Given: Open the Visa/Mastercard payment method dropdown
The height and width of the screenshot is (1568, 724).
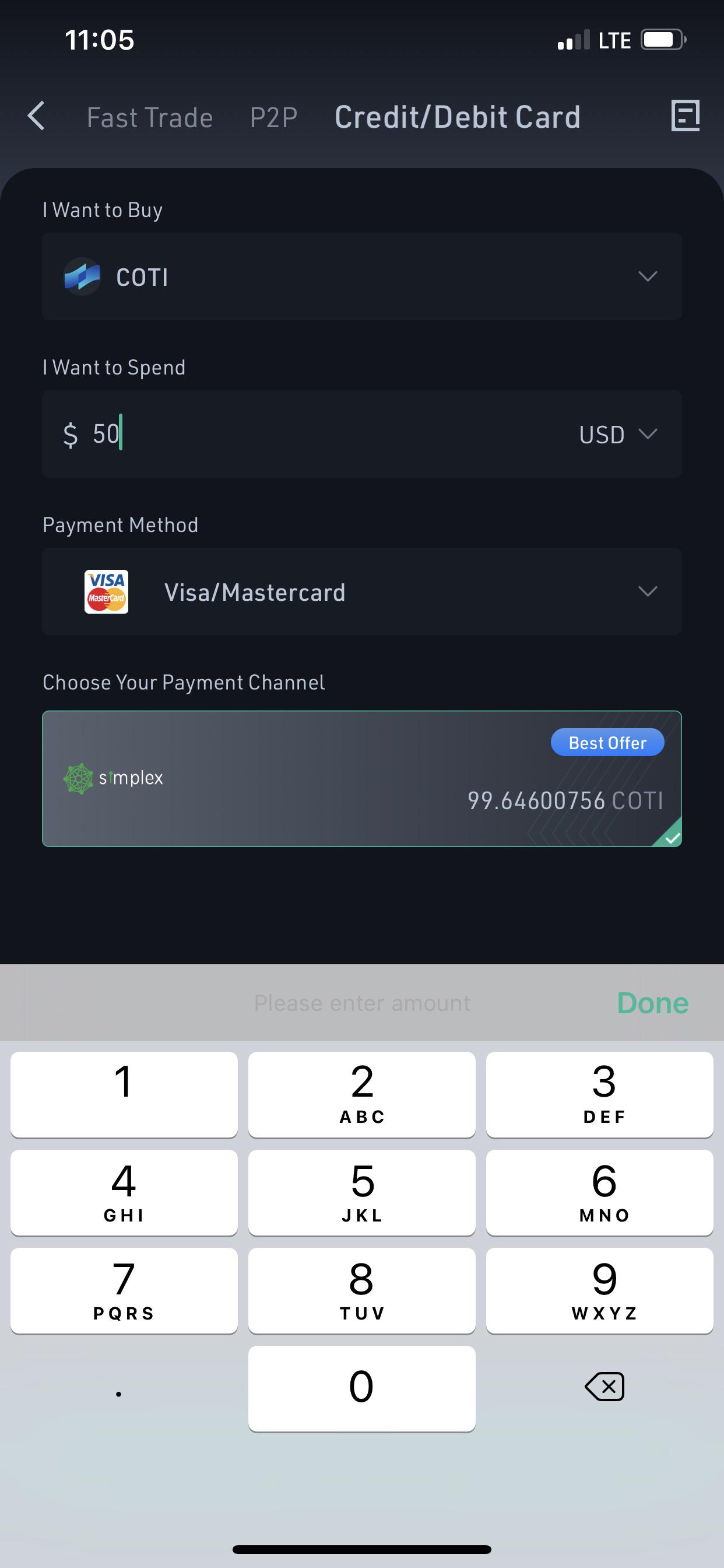Looking at the screenshot, I should pos(647,591).
